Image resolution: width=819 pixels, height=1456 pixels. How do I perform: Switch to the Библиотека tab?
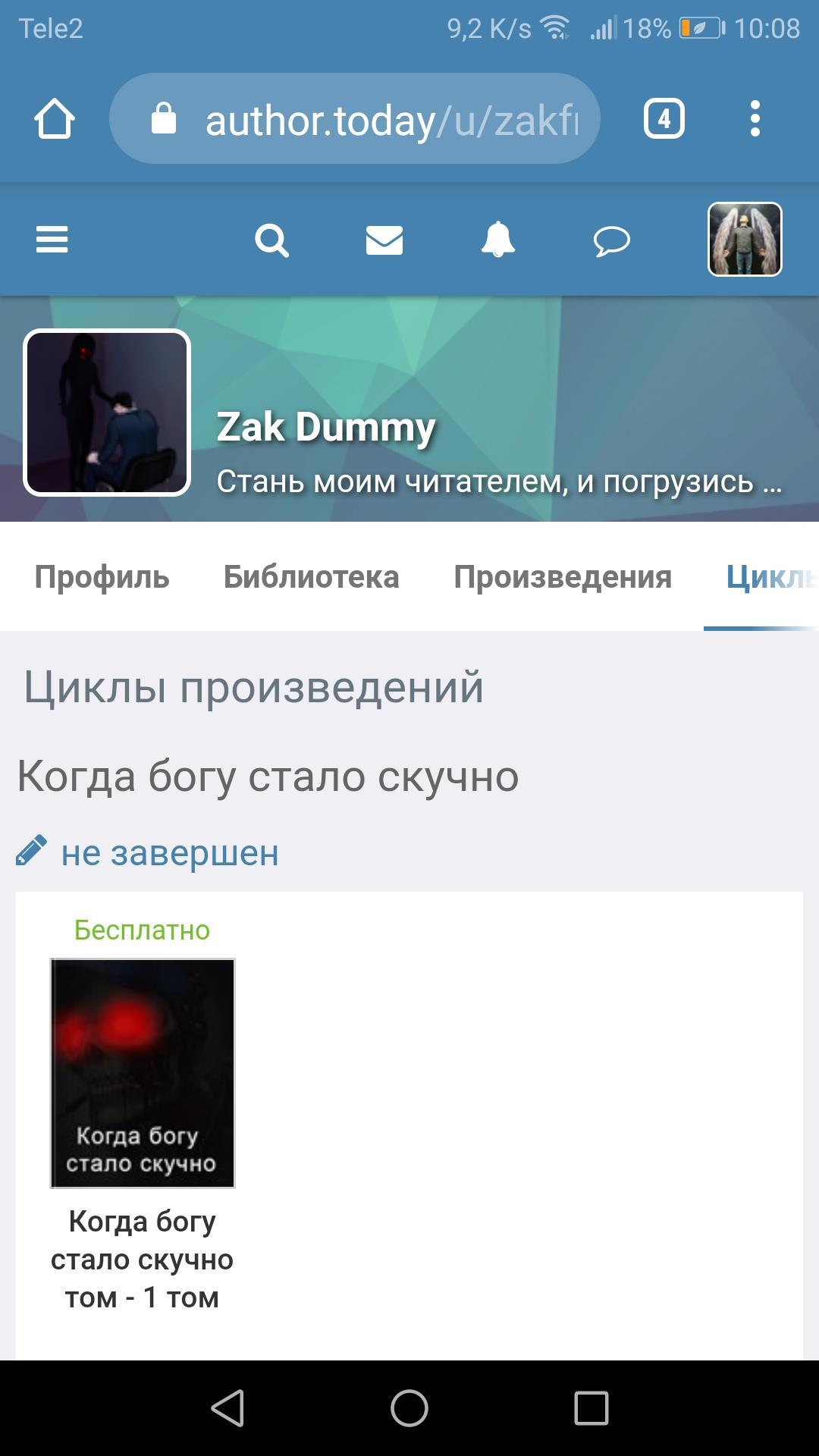[x=311, y=577]
